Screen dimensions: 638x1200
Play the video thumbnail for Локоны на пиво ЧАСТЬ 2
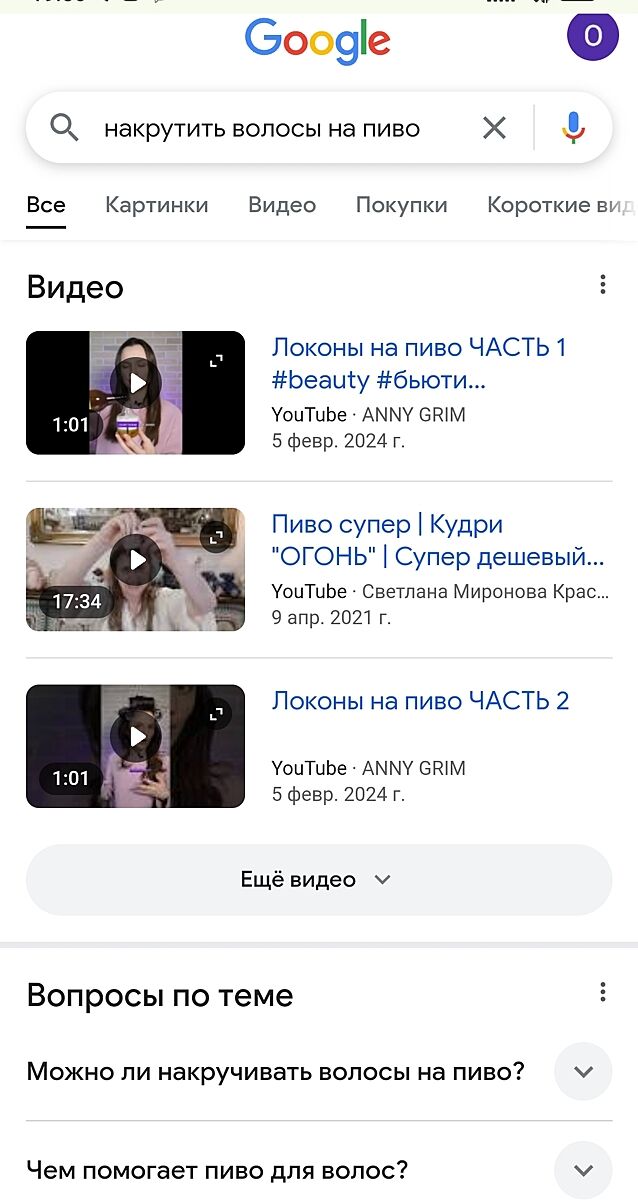[x=136, y=746]
